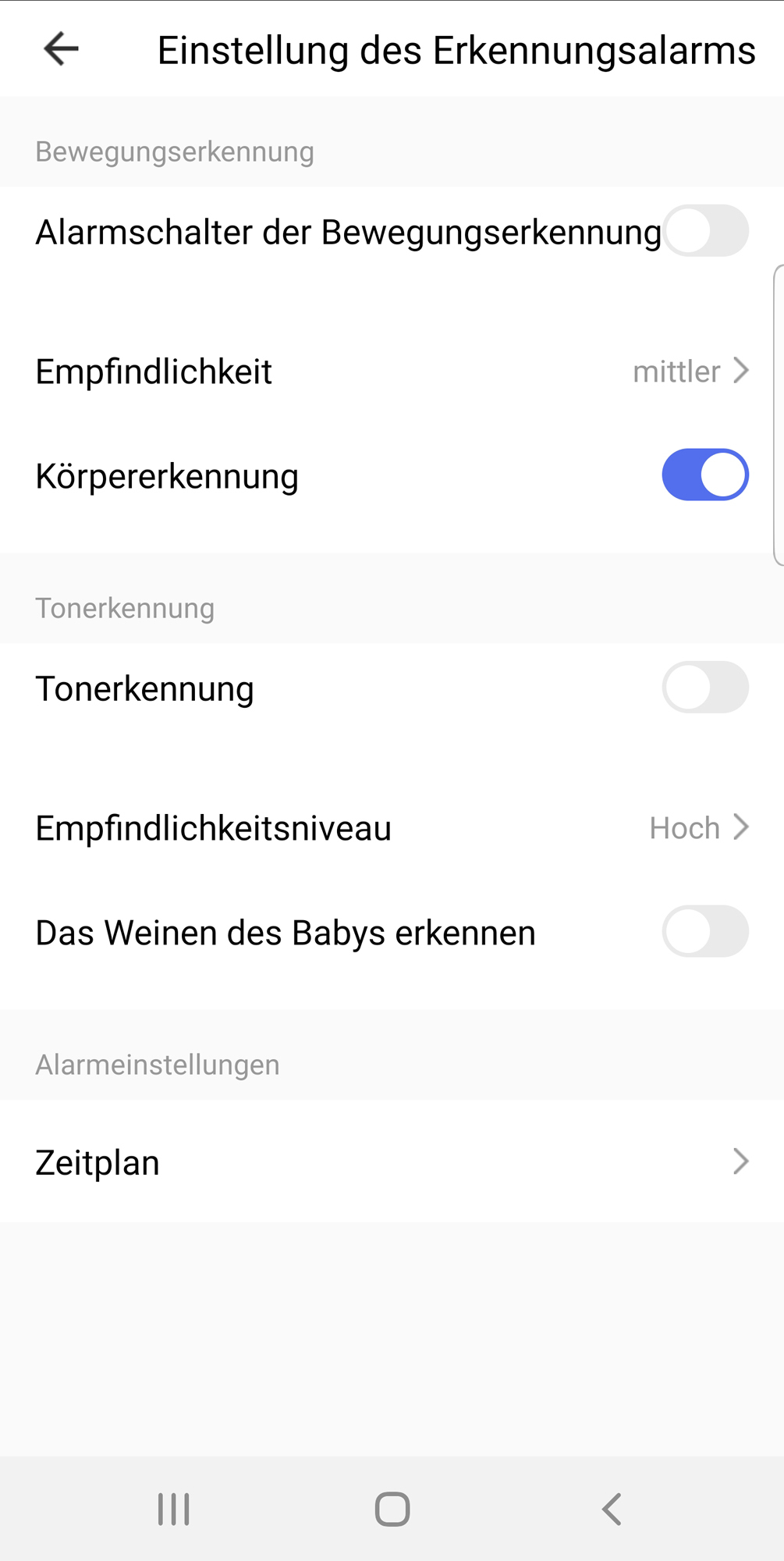The width and height of the screenshot is (784, 1561).
Task: Open the Zeitplan schedule
Action: coord(392,1162)
